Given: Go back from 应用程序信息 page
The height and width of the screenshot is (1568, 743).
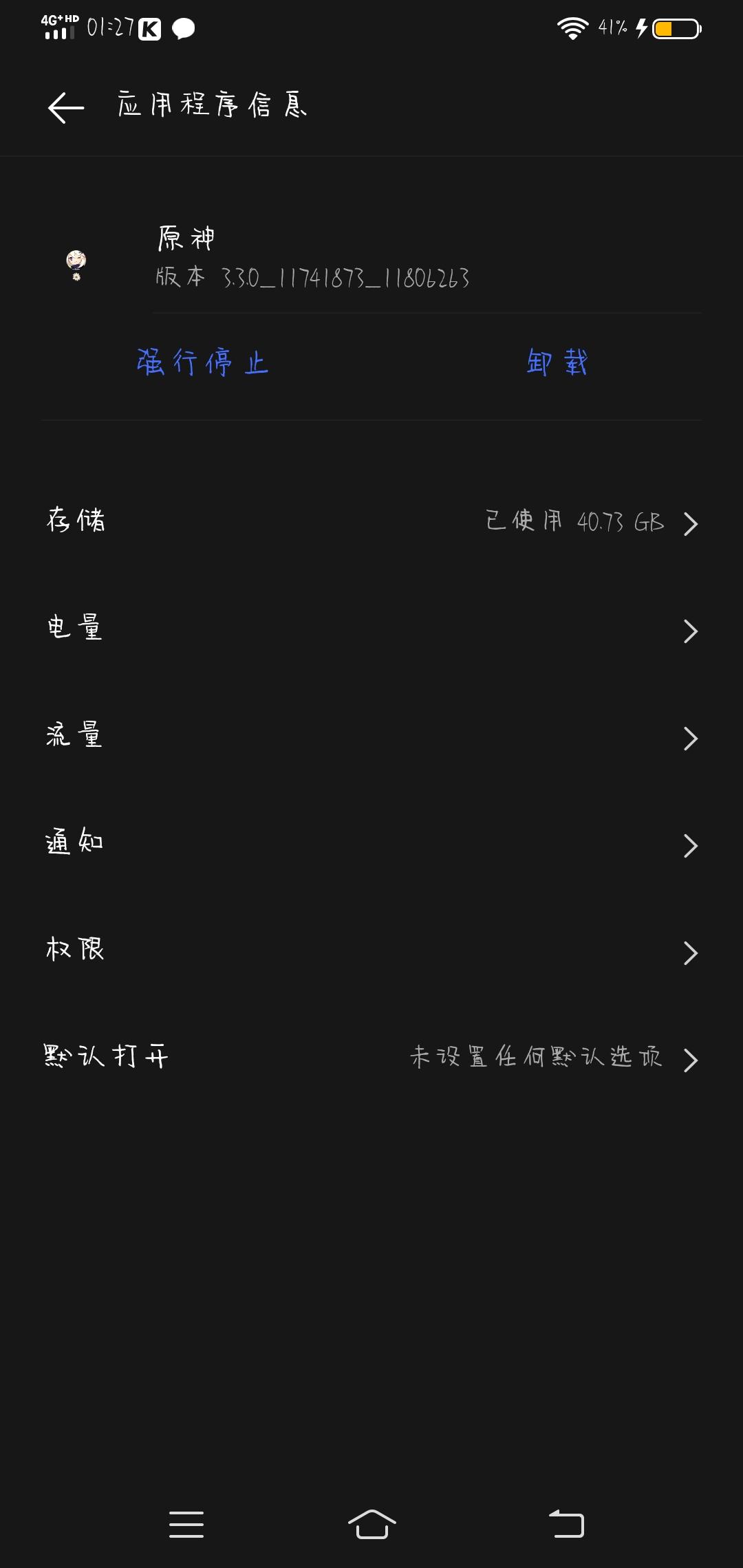Looking at the screenshot, I should (66, 107).
